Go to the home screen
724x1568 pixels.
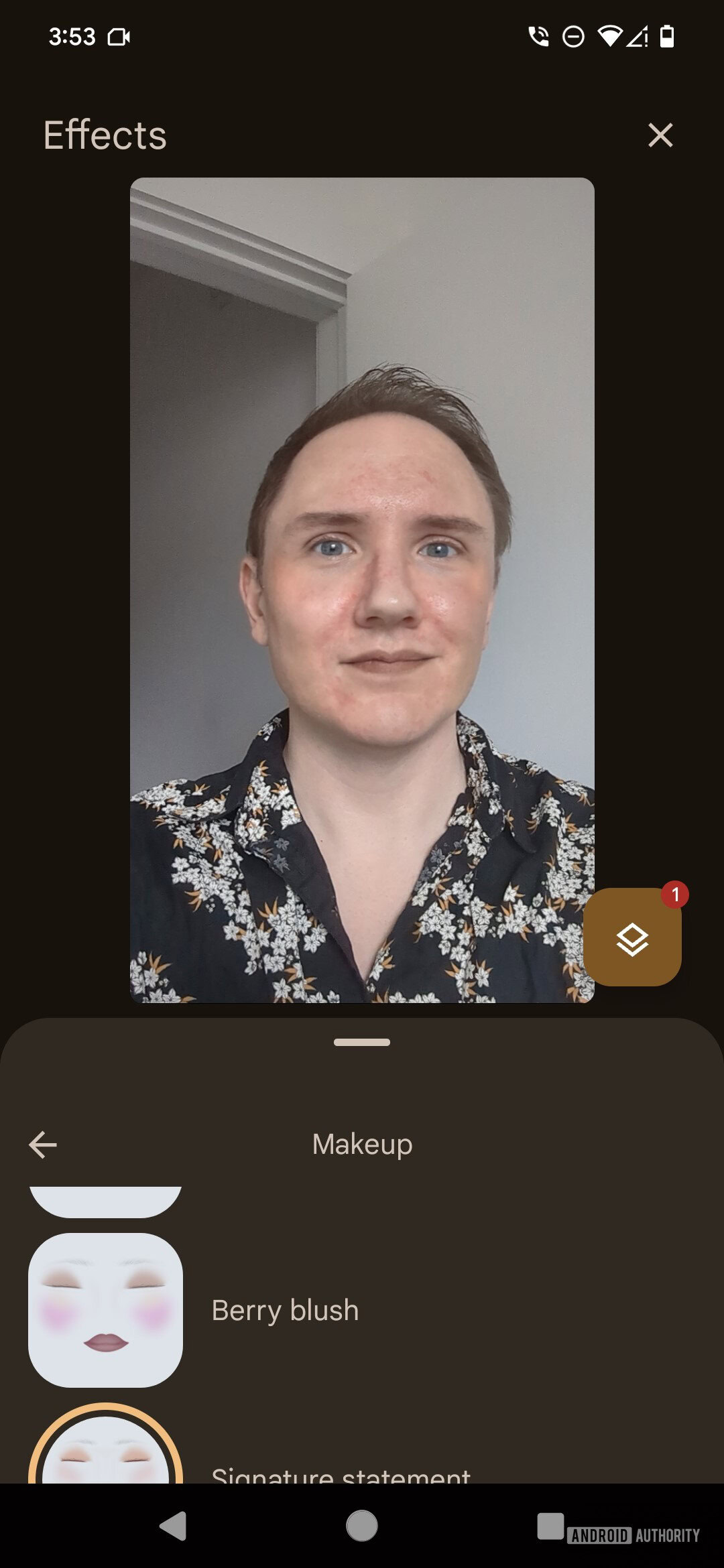click(x=362, y=1526)
